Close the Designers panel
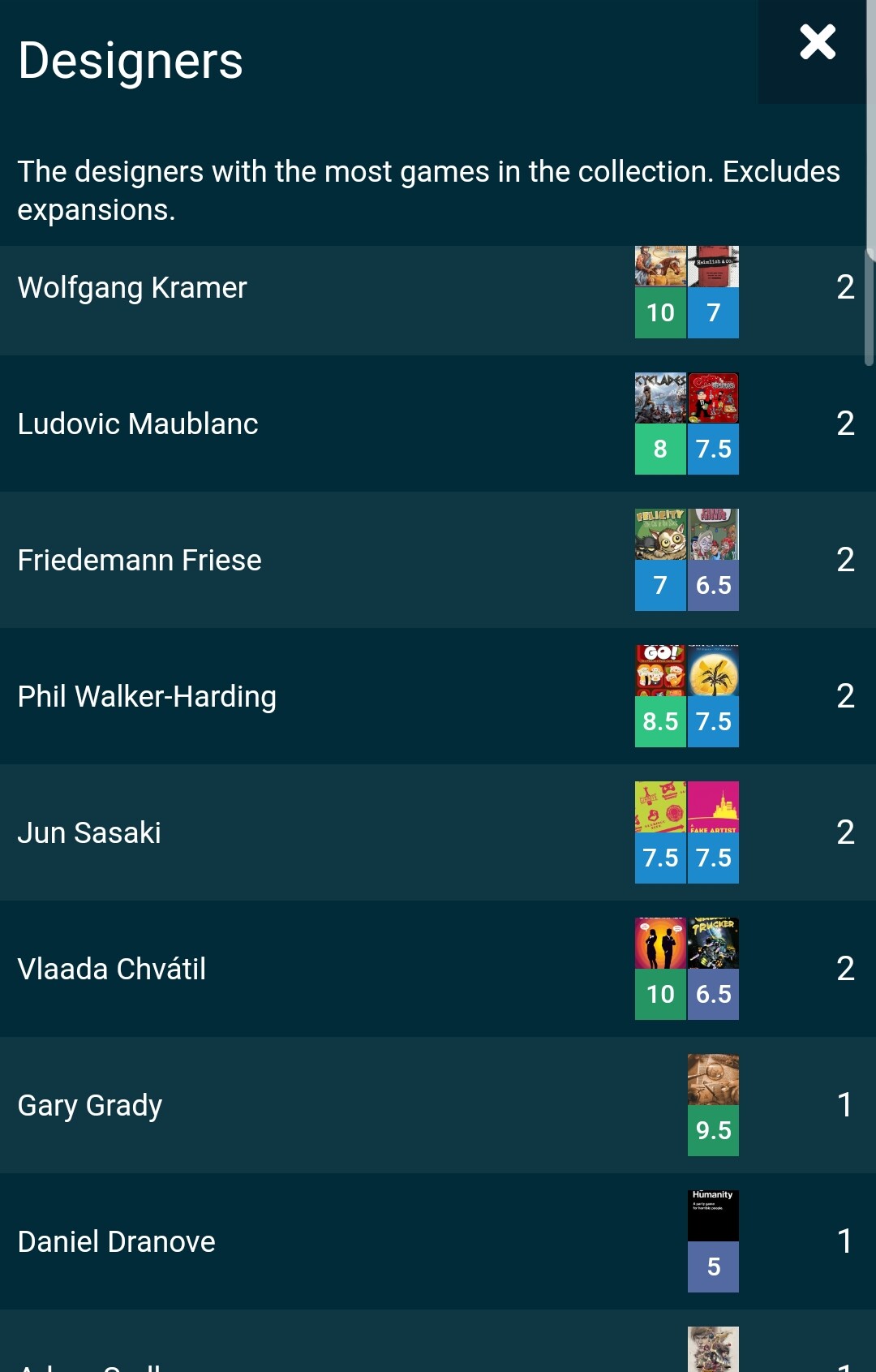The width and height of the screenshot is (876, 1372). (x=817, y=43)
